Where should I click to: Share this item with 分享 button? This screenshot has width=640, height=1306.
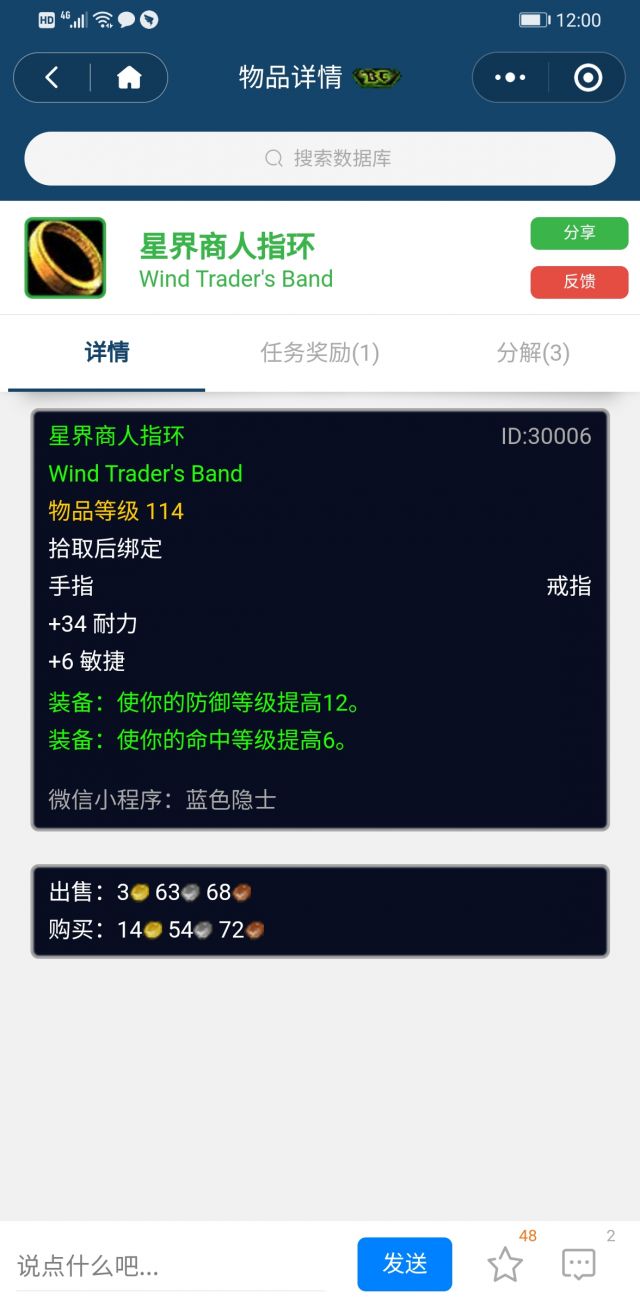(x=579, y=233)
